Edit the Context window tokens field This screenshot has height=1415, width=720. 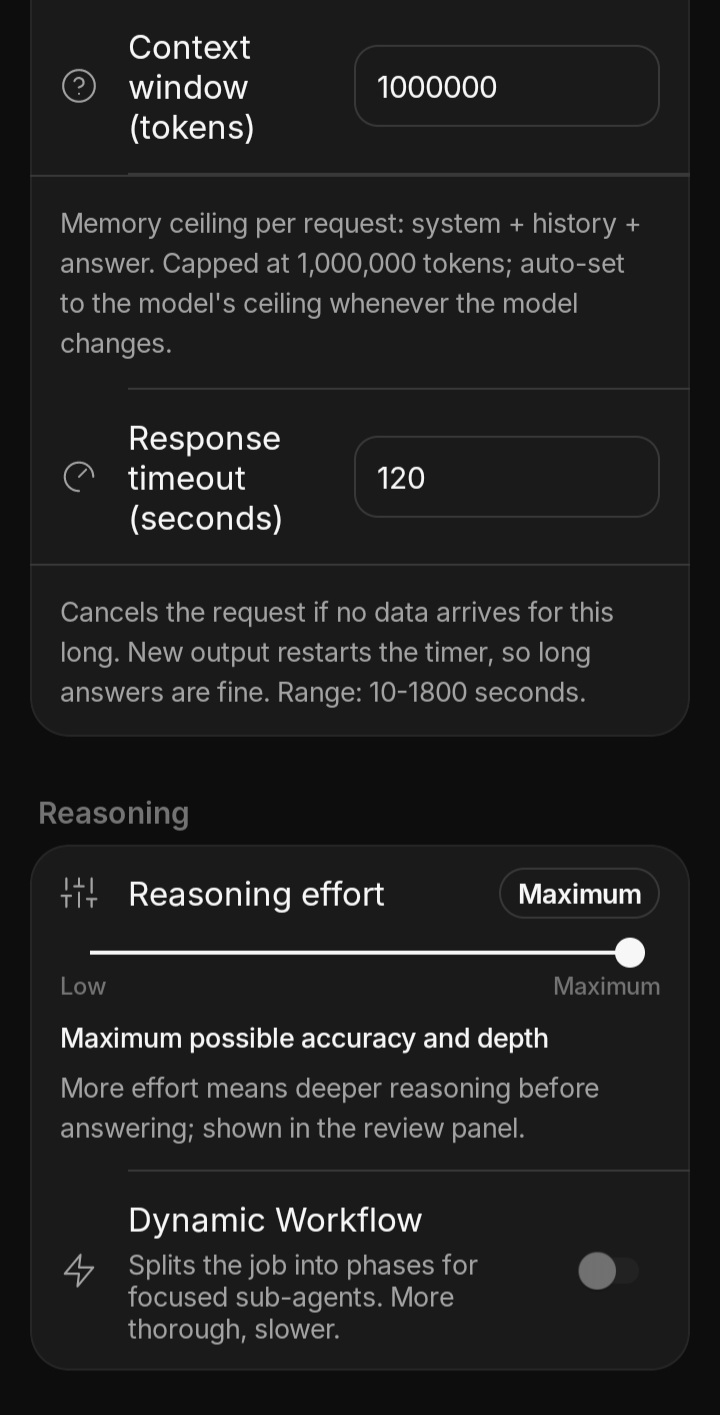point(506,86)
